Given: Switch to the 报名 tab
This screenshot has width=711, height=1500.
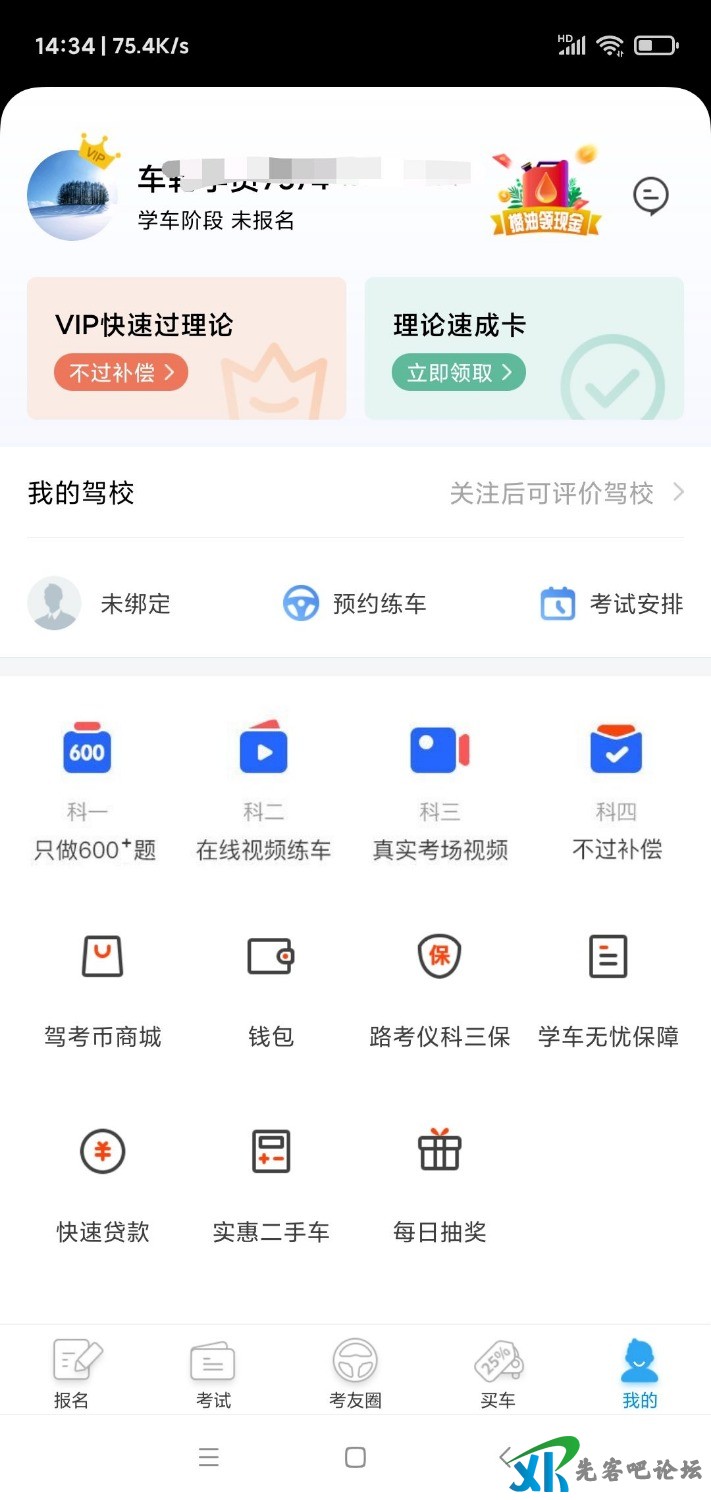Looking at the screenshot, I should [72, 1373].
